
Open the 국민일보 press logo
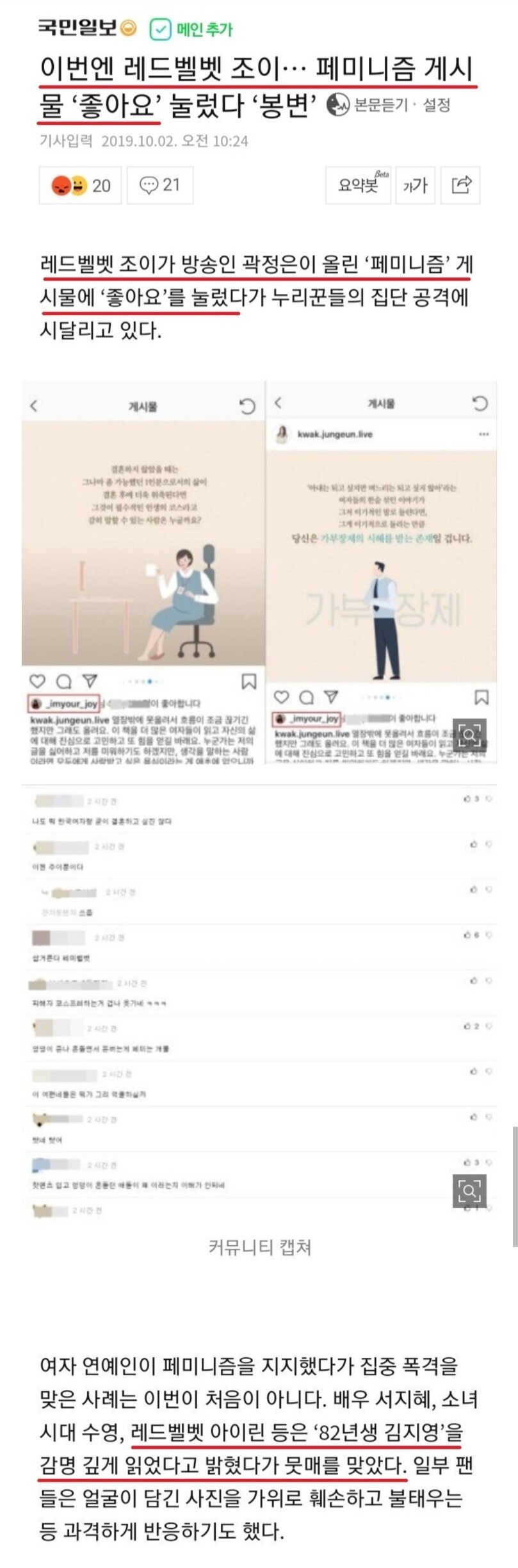tap(77, 28)
